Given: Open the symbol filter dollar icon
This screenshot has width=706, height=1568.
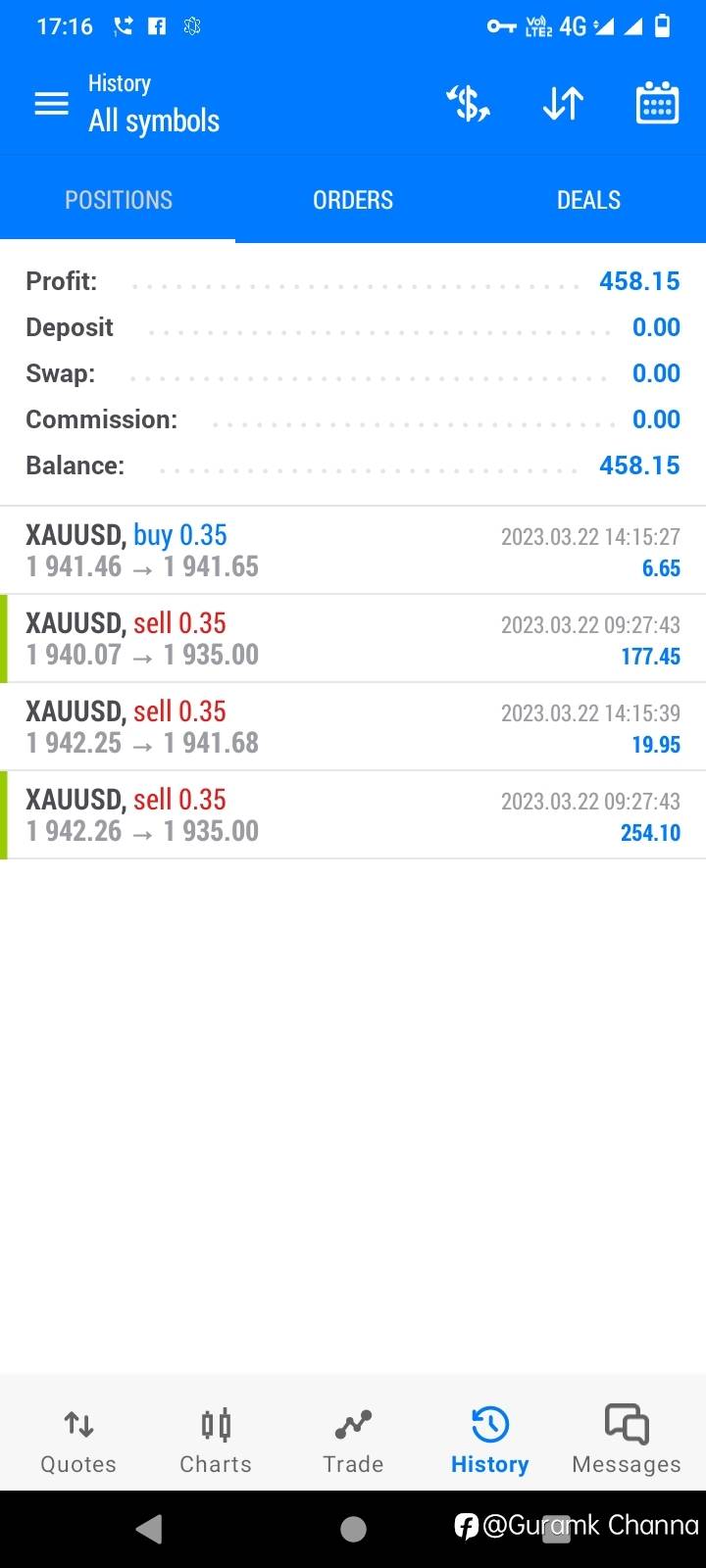Looking at the screenshot, I should tap(469, 103).
